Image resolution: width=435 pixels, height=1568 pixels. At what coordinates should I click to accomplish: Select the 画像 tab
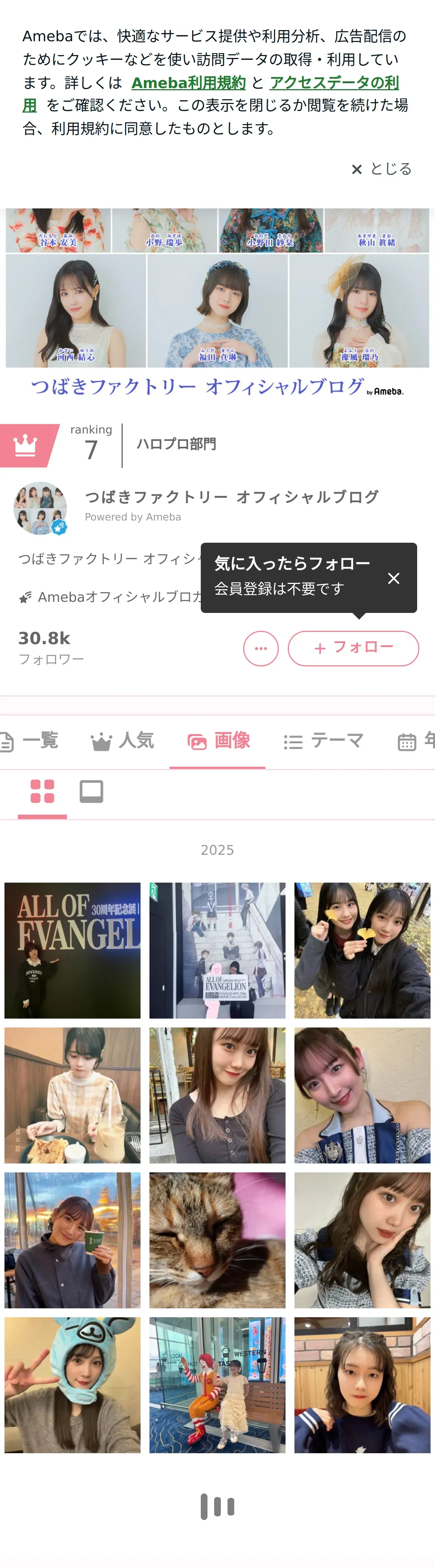point(217,741)
